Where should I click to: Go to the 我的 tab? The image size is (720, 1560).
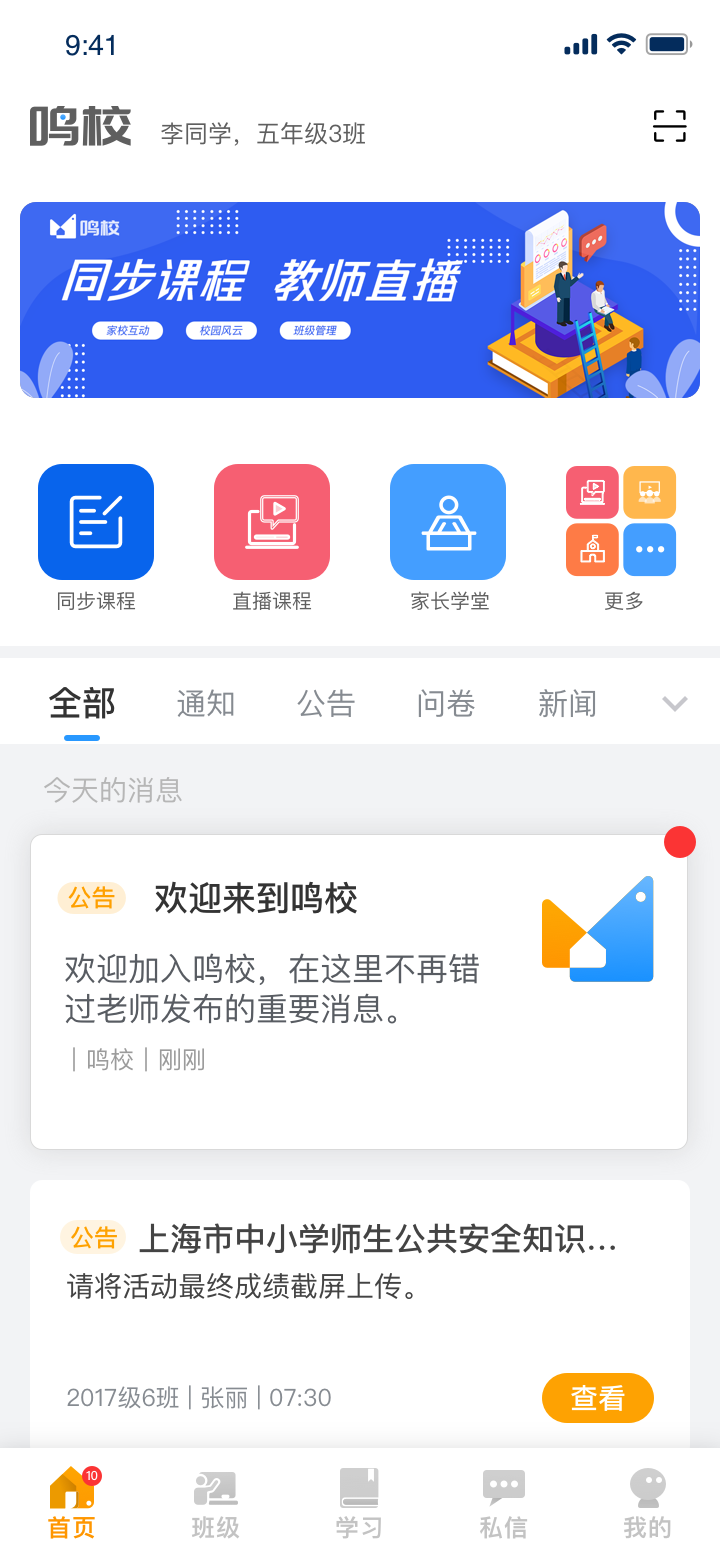(x=647, y=1503)
